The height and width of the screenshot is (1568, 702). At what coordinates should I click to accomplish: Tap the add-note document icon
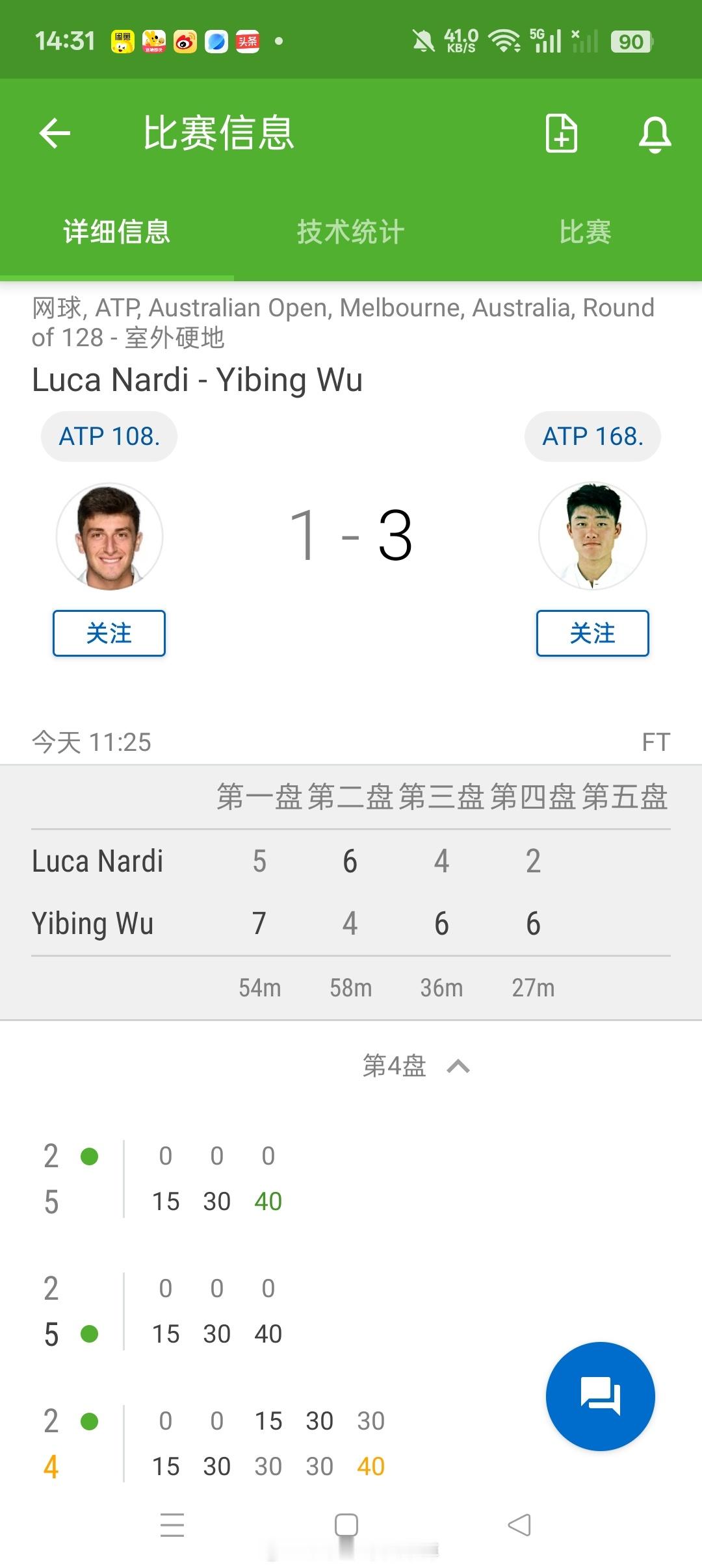pyautogui.click(x=561, y=134)
